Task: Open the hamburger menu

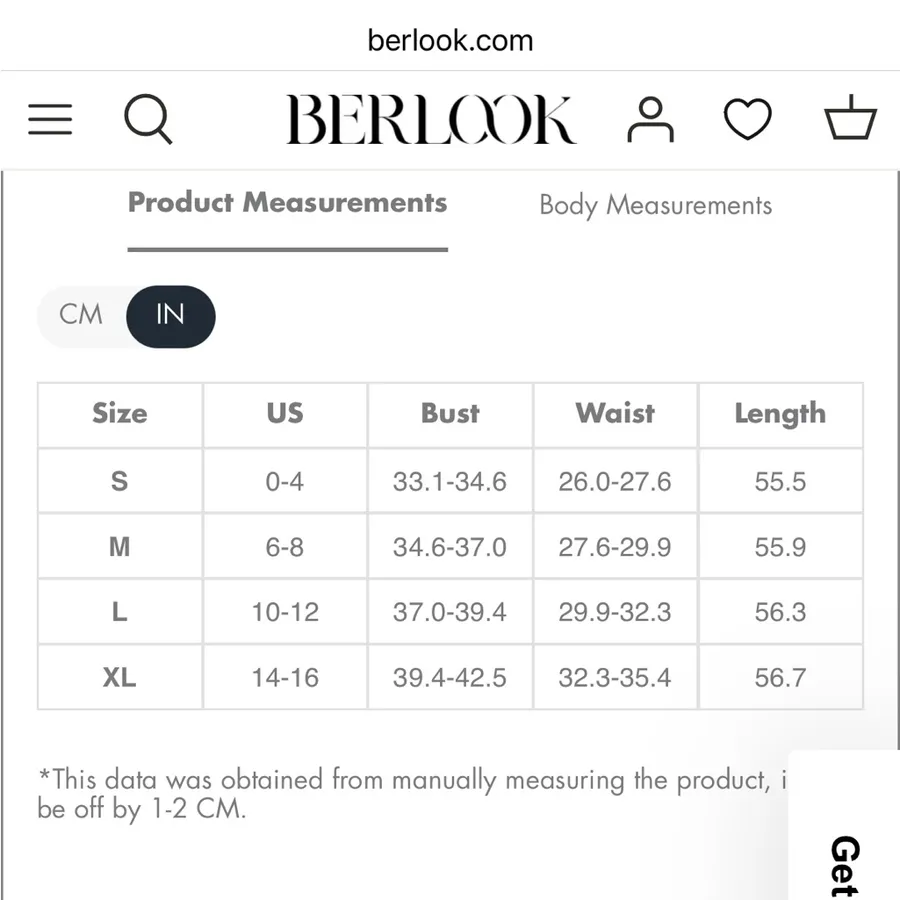Action: [x=51, y=119]
